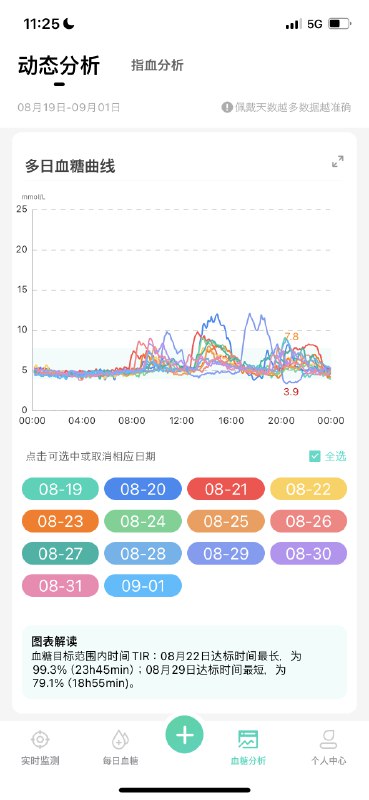Toggle the 08-20 date chip
The width and height of the screenshot is (369, 800).
point(143,489)
